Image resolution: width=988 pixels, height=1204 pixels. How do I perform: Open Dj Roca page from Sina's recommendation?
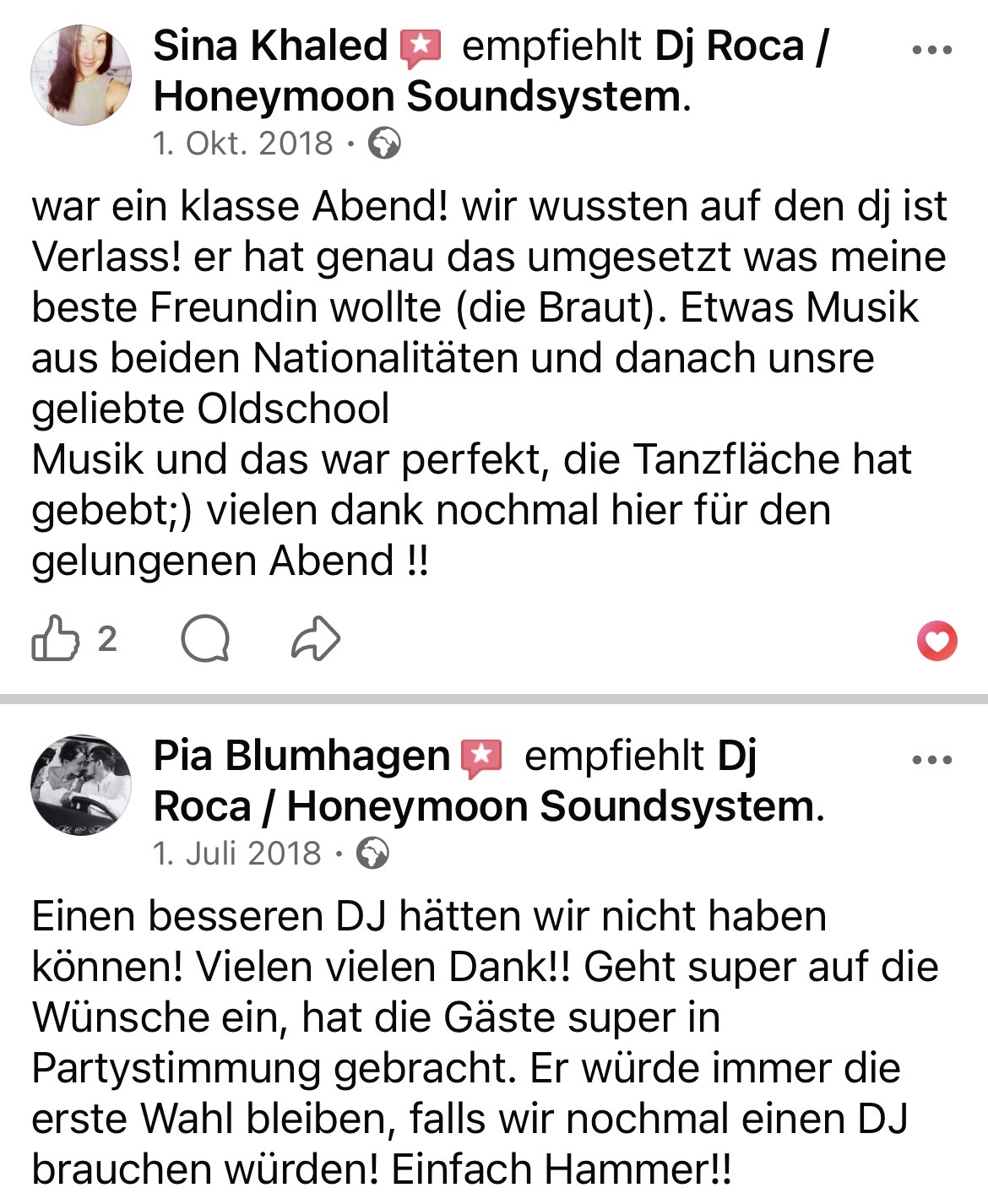(x=422, y=96)
